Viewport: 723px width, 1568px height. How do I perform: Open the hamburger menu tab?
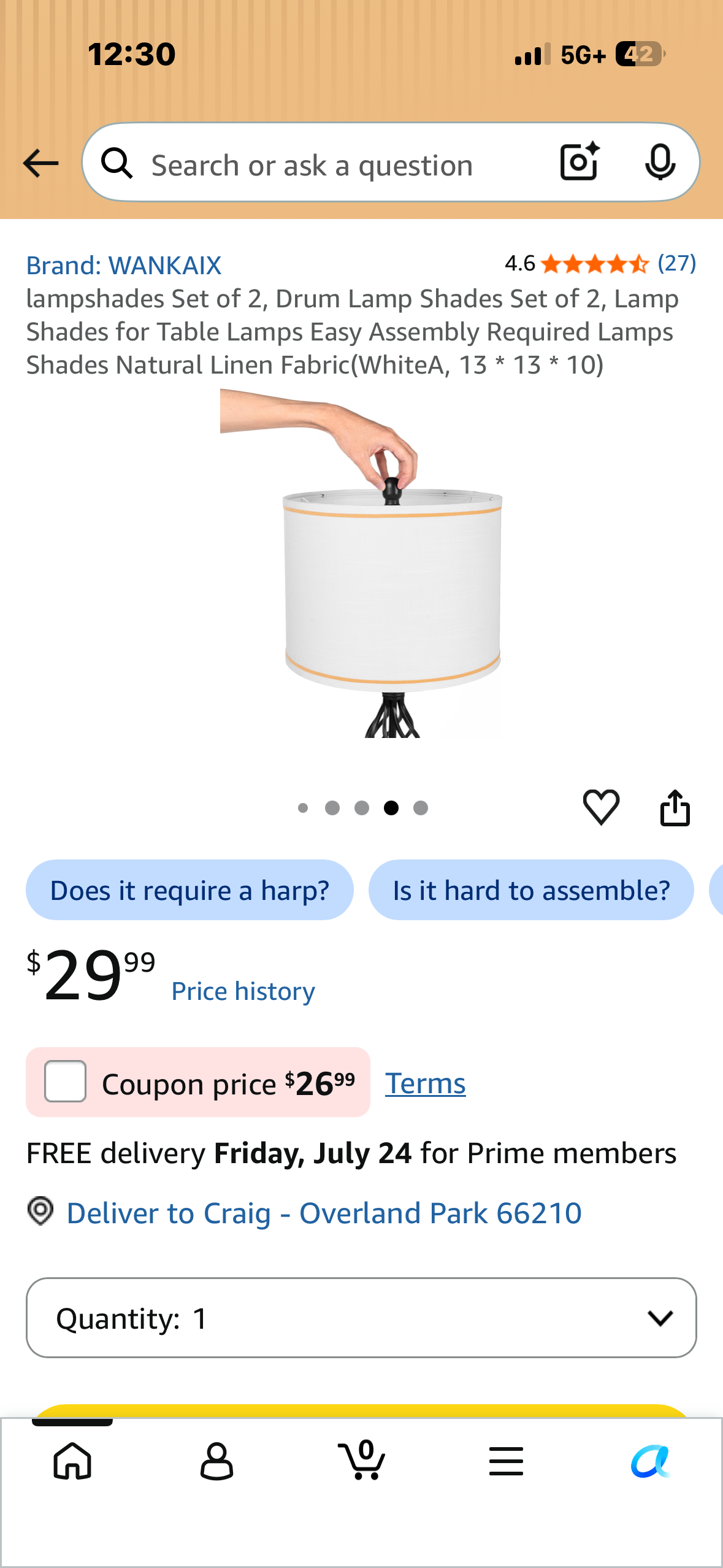506,1461
